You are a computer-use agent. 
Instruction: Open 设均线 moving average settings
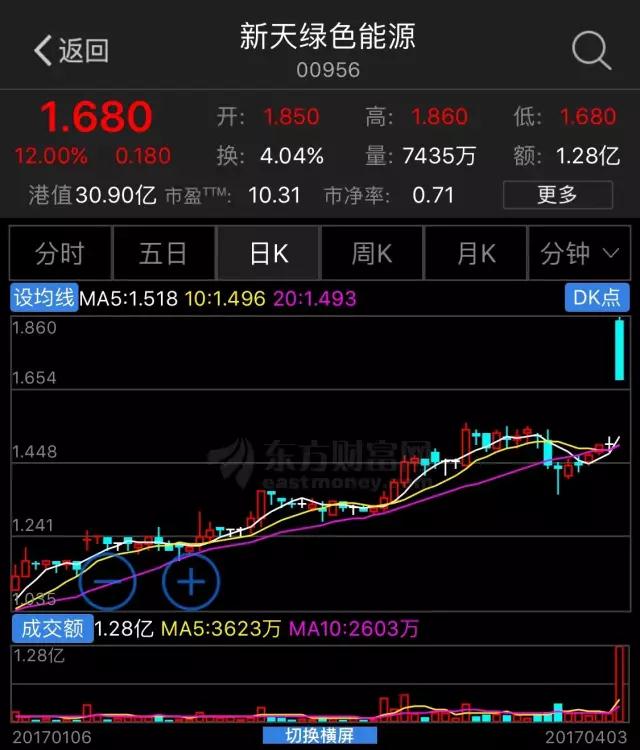[43, 298]
